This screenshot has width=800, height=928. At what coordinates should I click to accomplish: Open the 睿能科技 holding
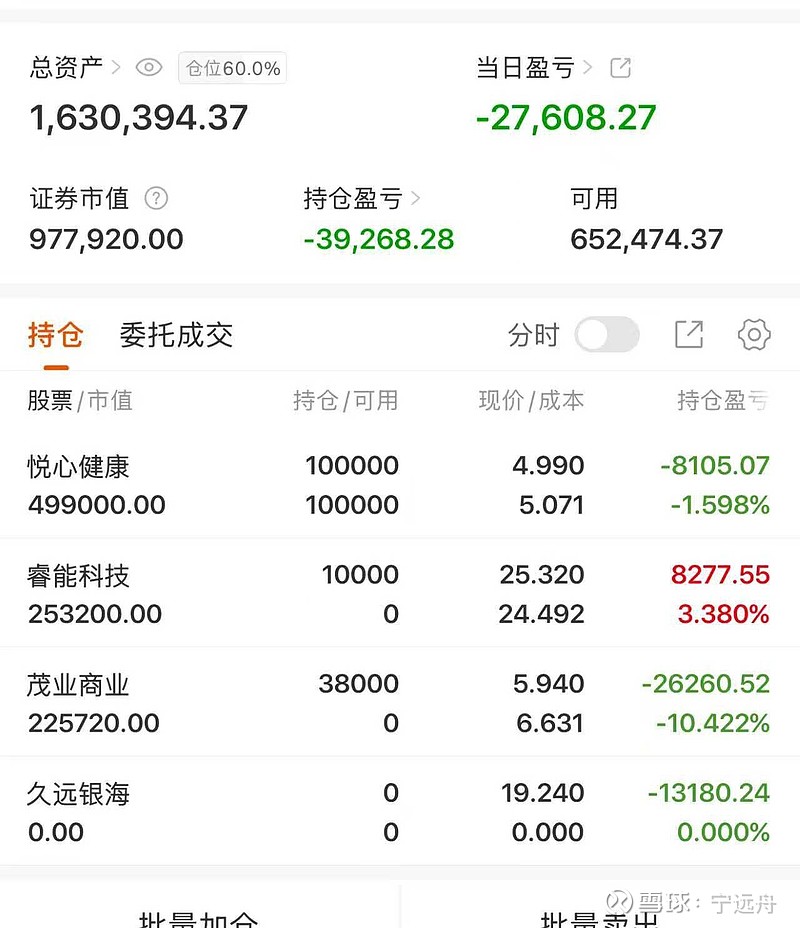[x=78, y=594]
